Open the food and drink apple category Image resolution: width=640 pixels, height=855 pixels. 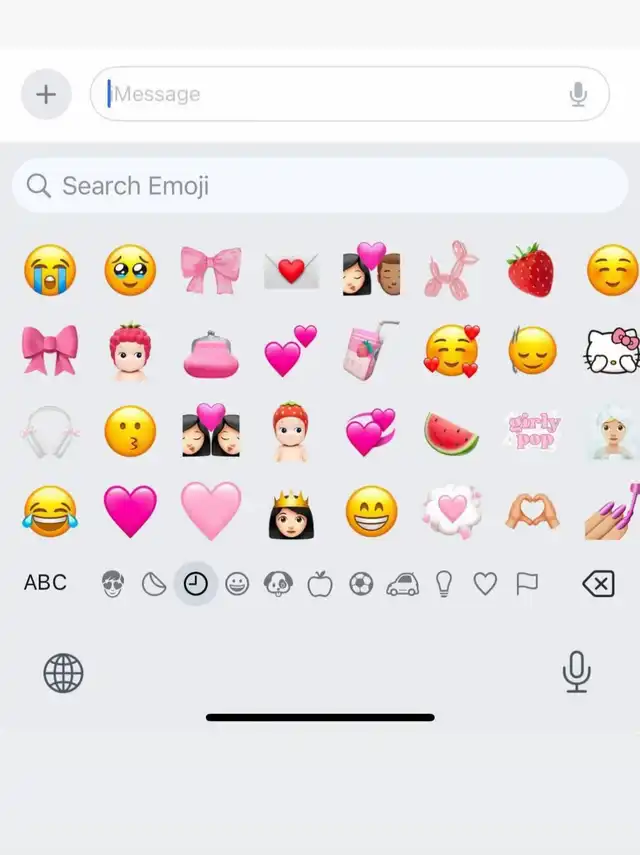(320, 583)
